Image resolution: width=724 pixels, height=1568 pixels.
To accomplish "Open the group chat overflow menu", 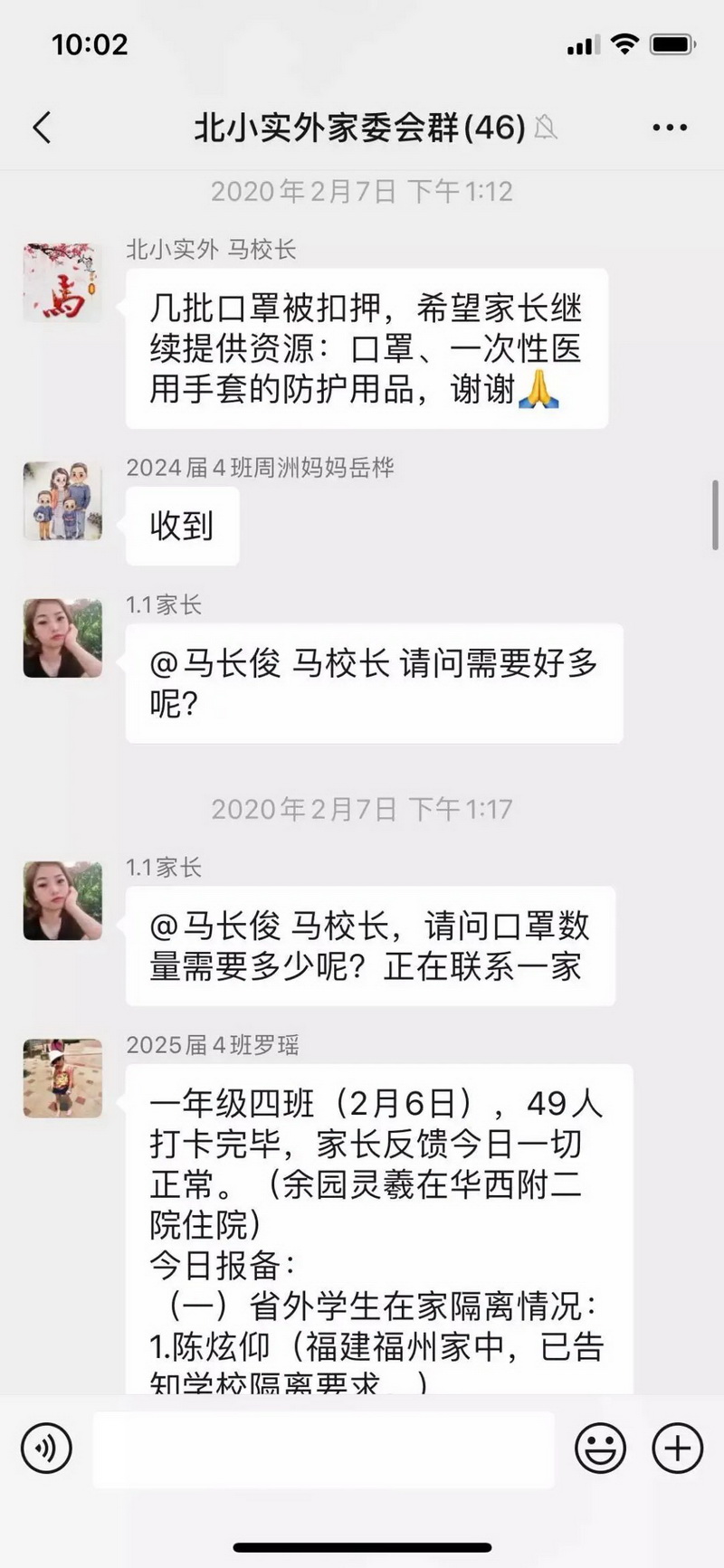I will 670,128.
